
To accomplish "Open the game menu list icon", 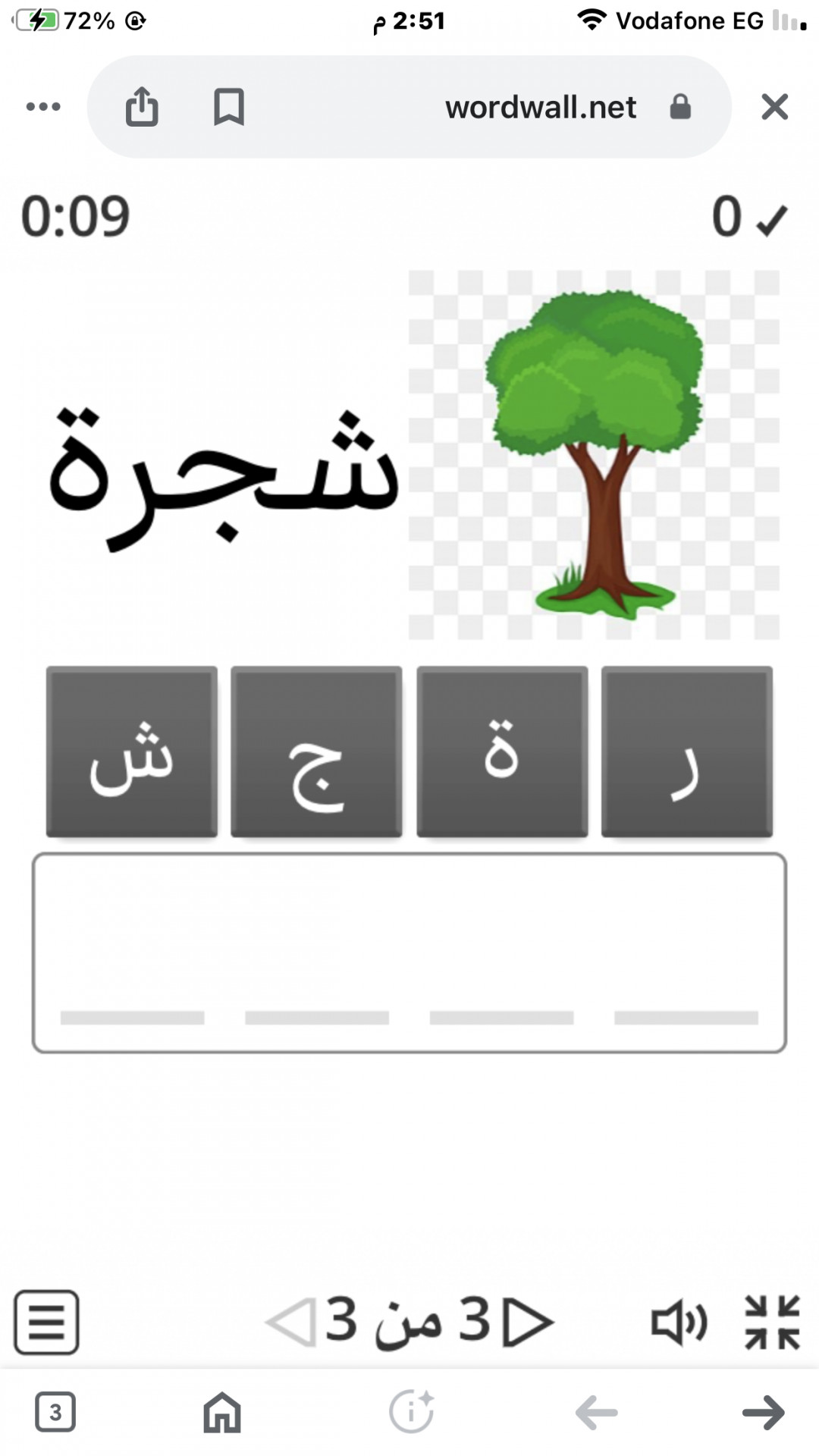I will (46, 1322).
